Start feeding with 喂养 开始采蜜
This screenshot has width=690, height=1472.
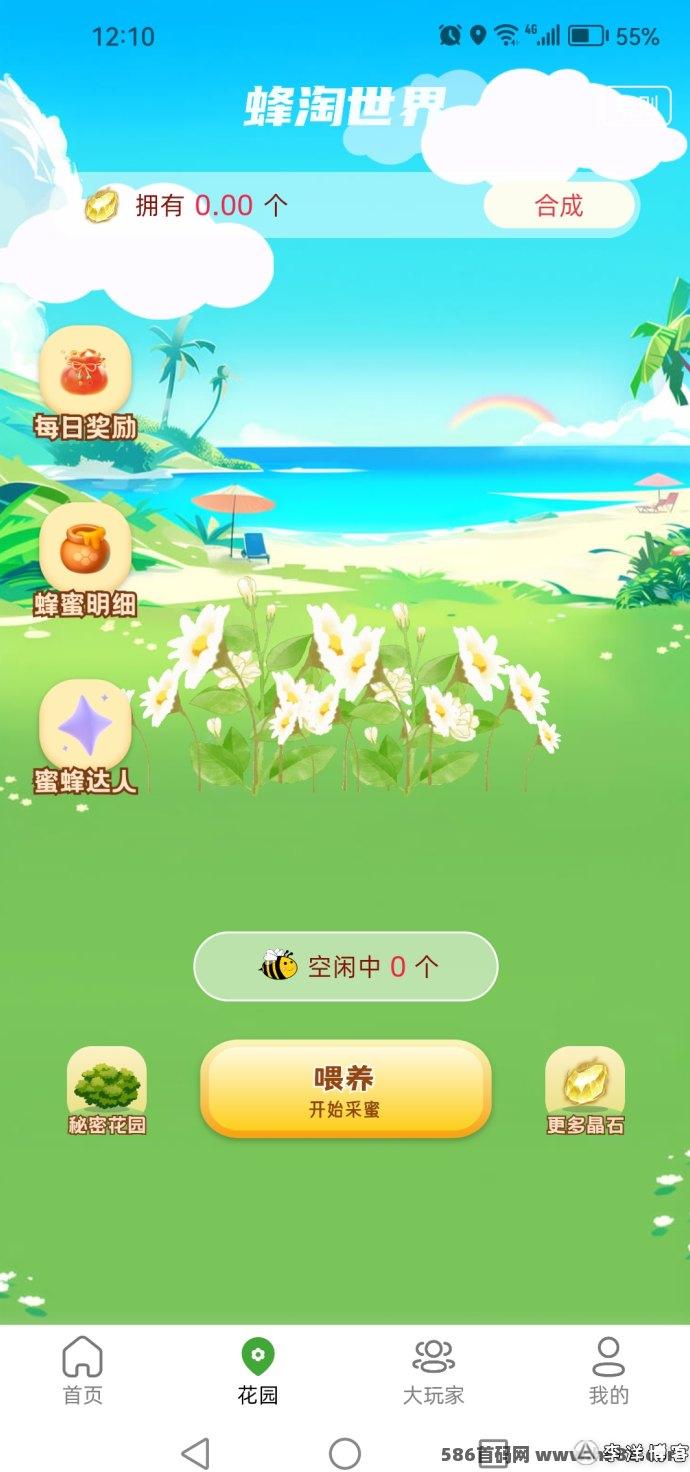coord(345,1089)
